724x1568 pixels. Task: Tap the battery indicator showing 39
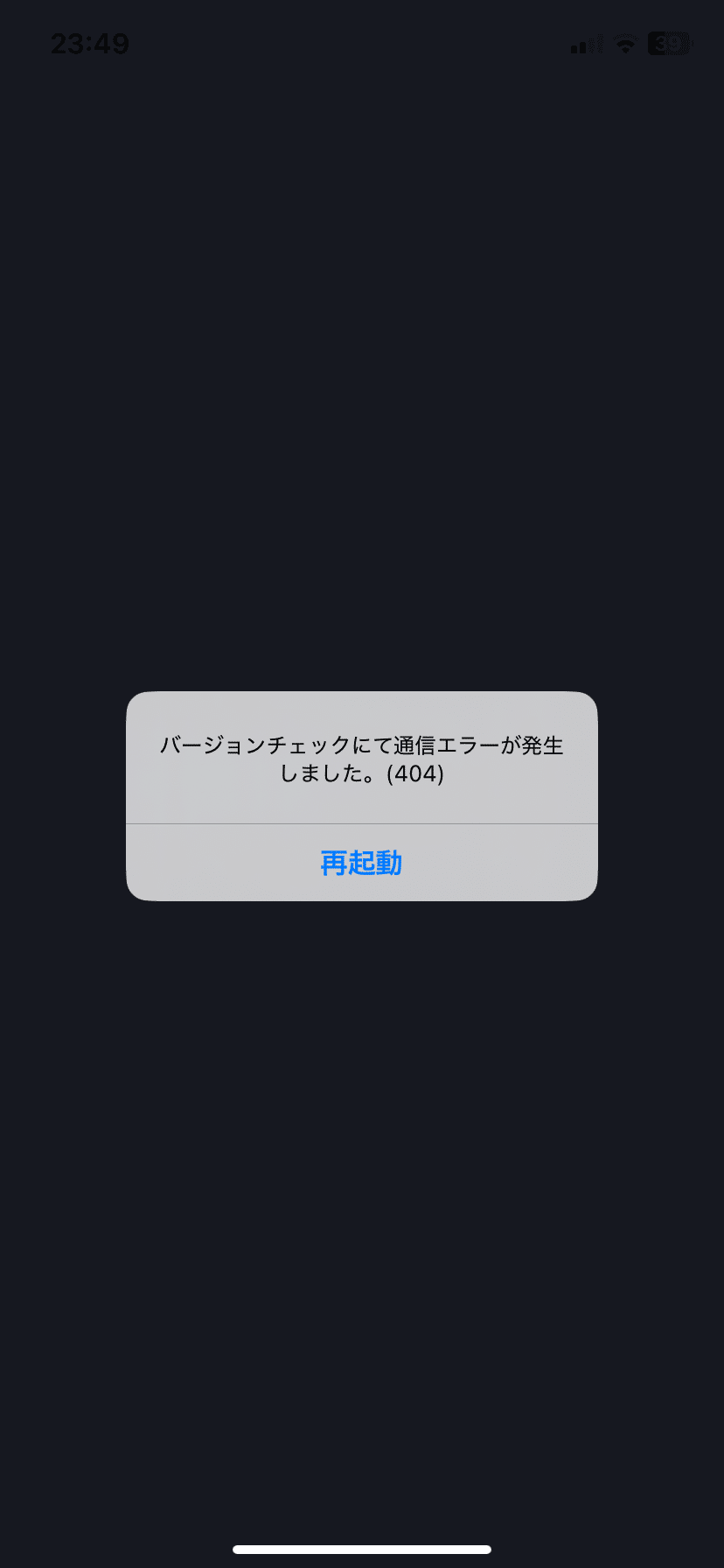(667, 44)
